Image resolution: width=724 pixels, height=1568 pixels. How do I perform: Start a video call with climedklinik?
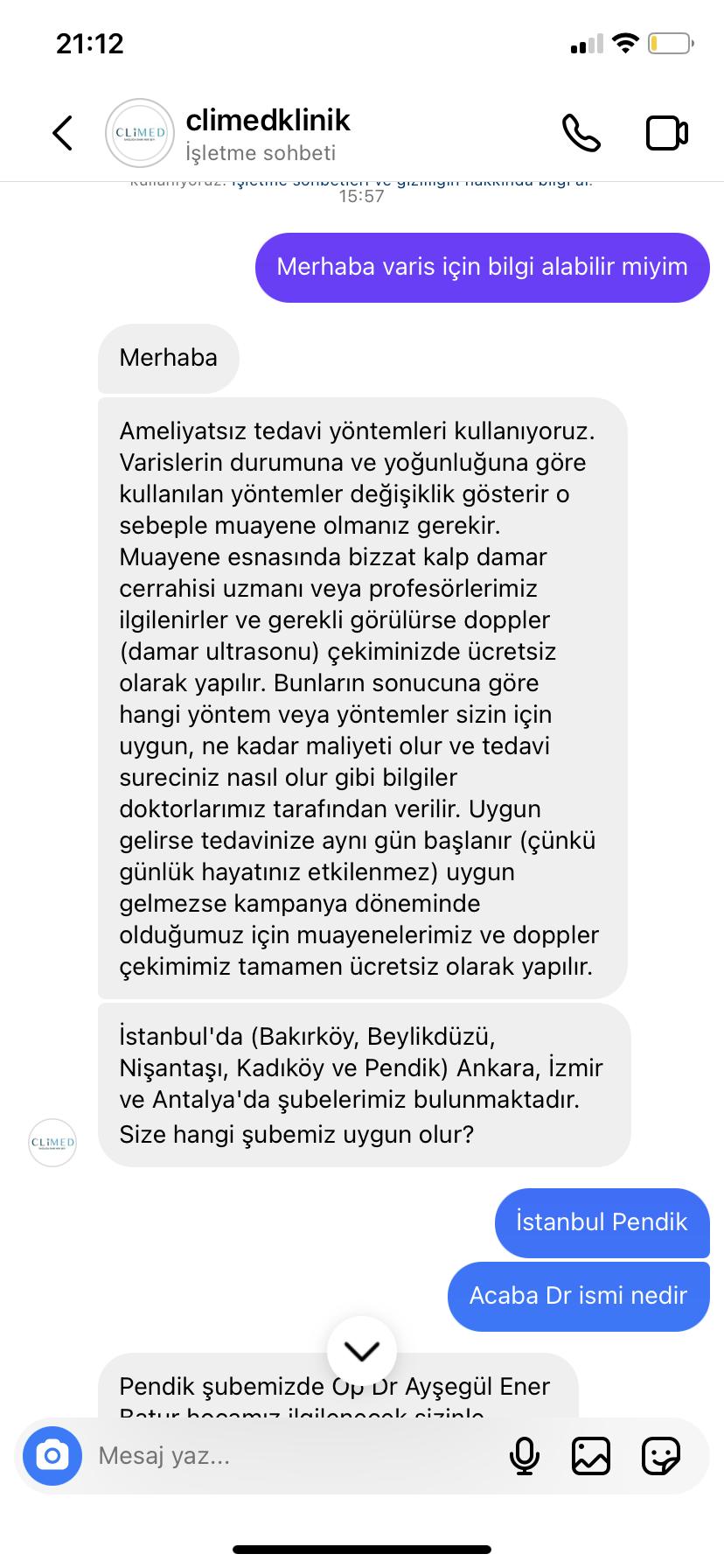tap(666, 132)
